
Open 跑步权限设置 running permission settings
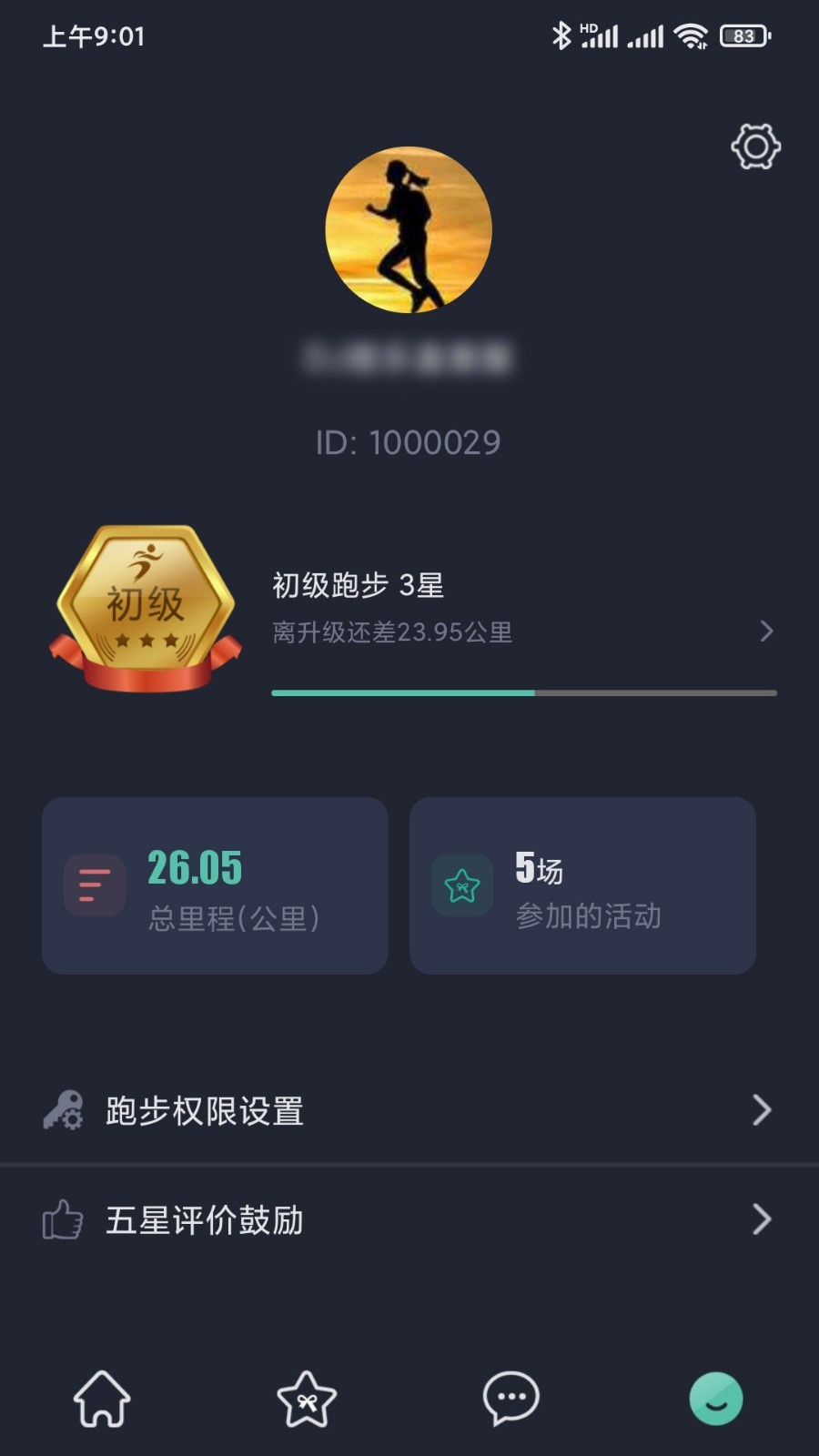(x=205, y=1110)
